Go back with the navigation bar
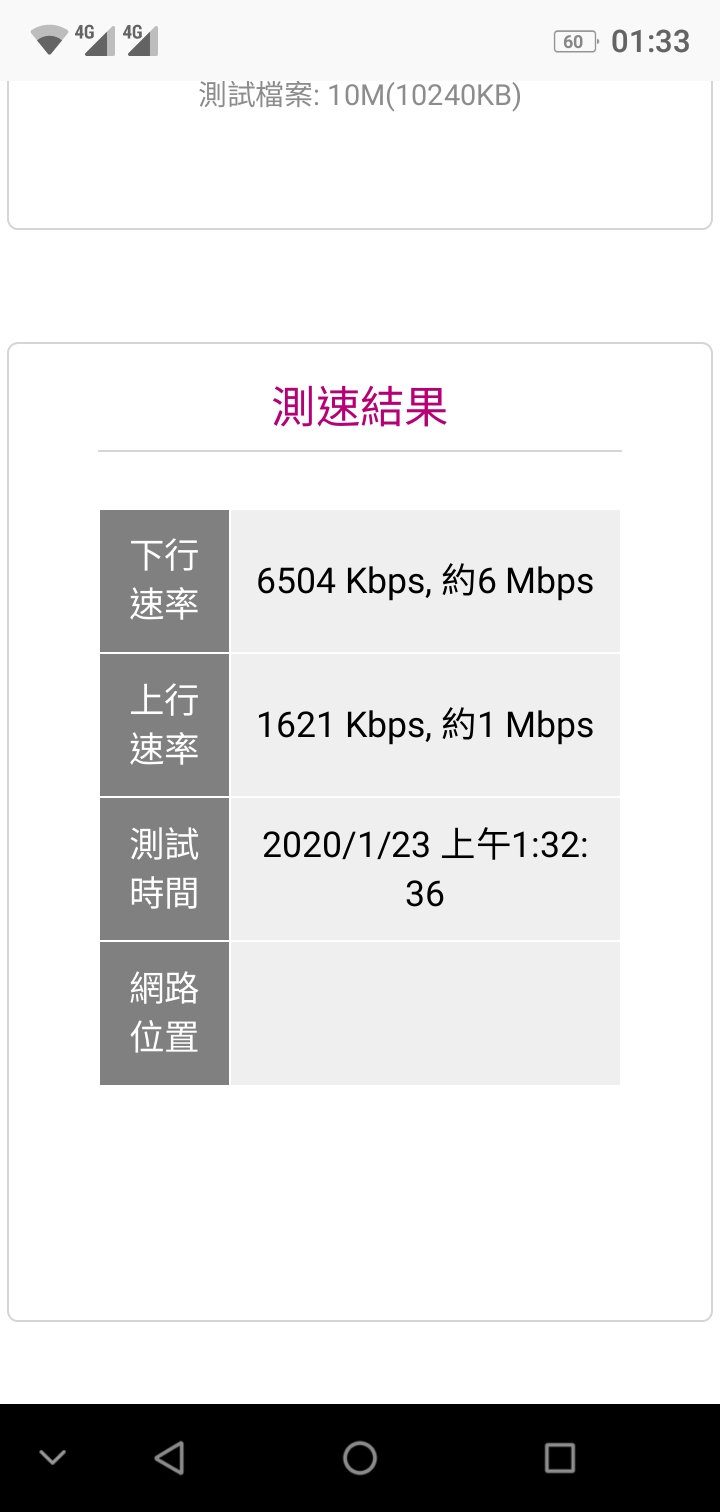 [170, 1457]
